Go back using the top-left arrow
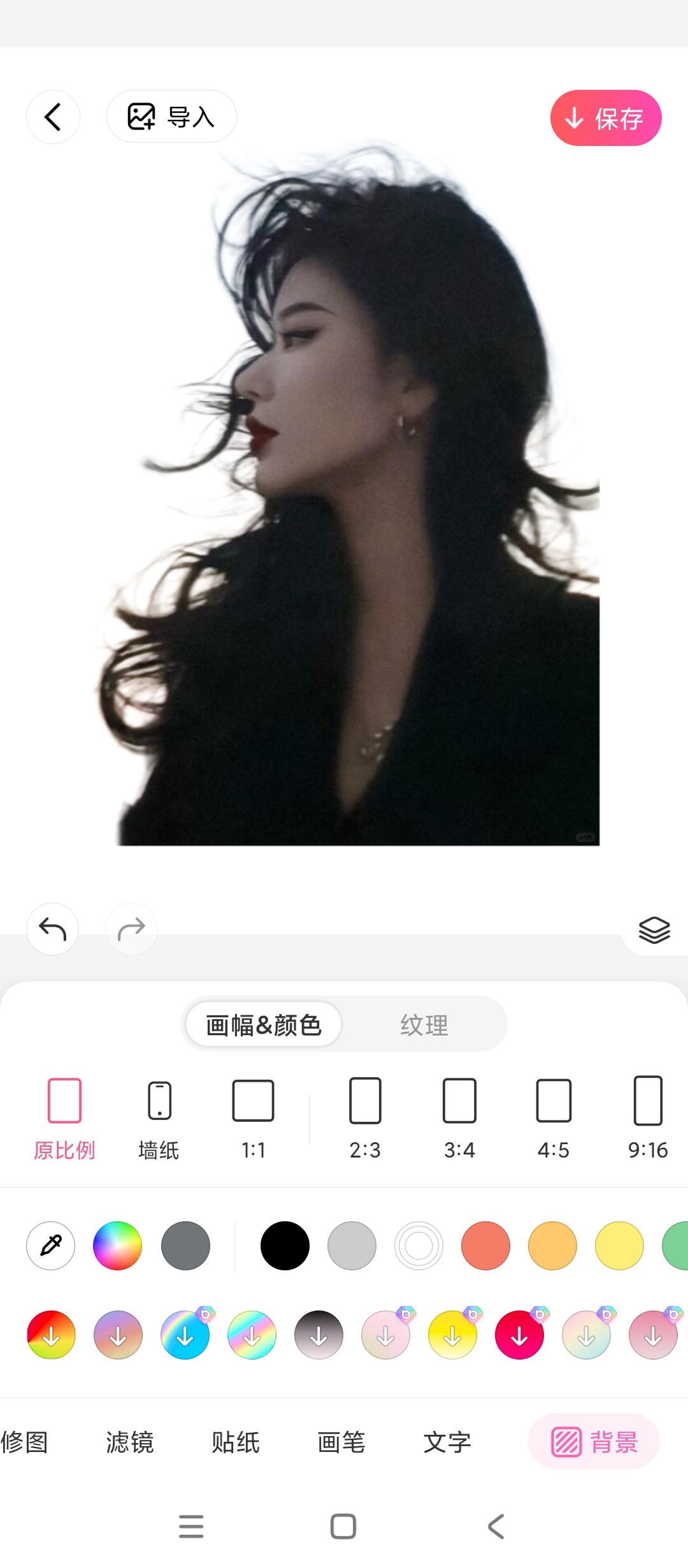 [x=53, y=117]
